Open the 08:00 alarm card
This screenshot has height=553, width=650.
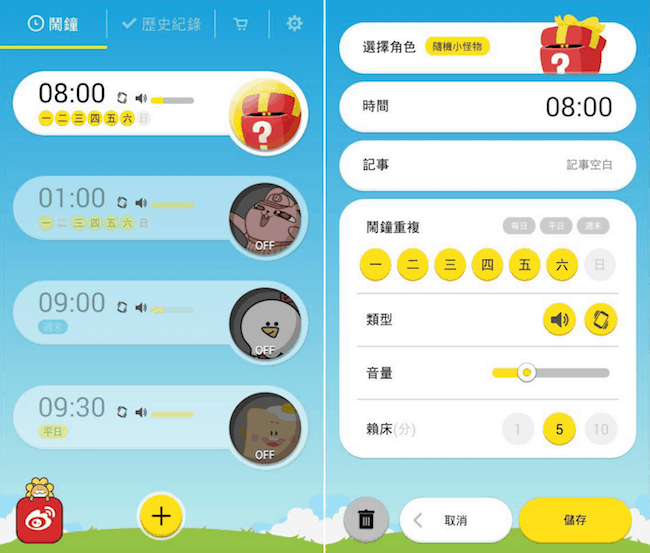tap(130, 104)
